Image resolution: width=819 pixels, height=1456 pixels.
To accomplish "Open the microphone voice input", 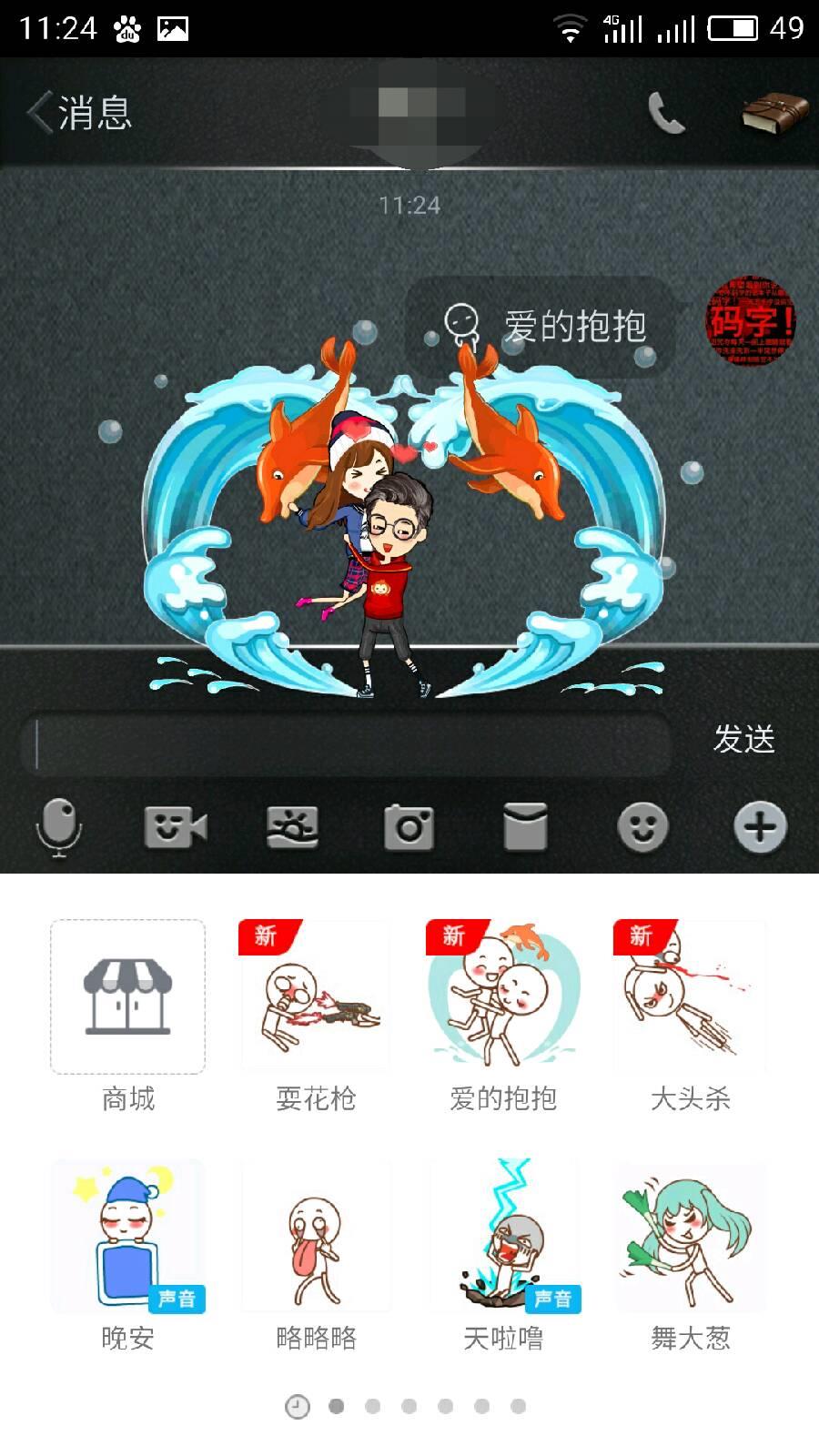I will (x=59, y=827).
